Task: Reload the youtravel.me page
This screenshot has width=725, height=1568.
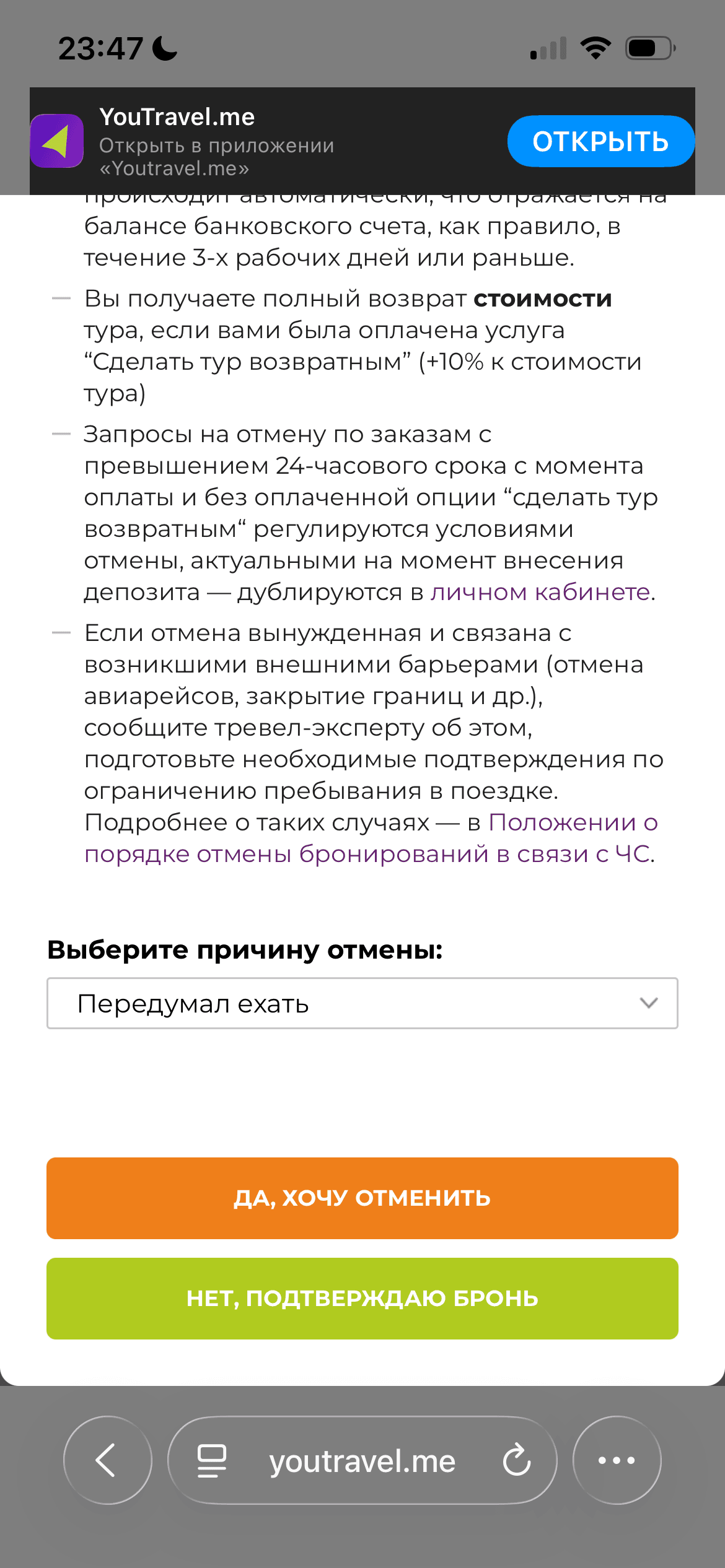Action: point(516,1460)
